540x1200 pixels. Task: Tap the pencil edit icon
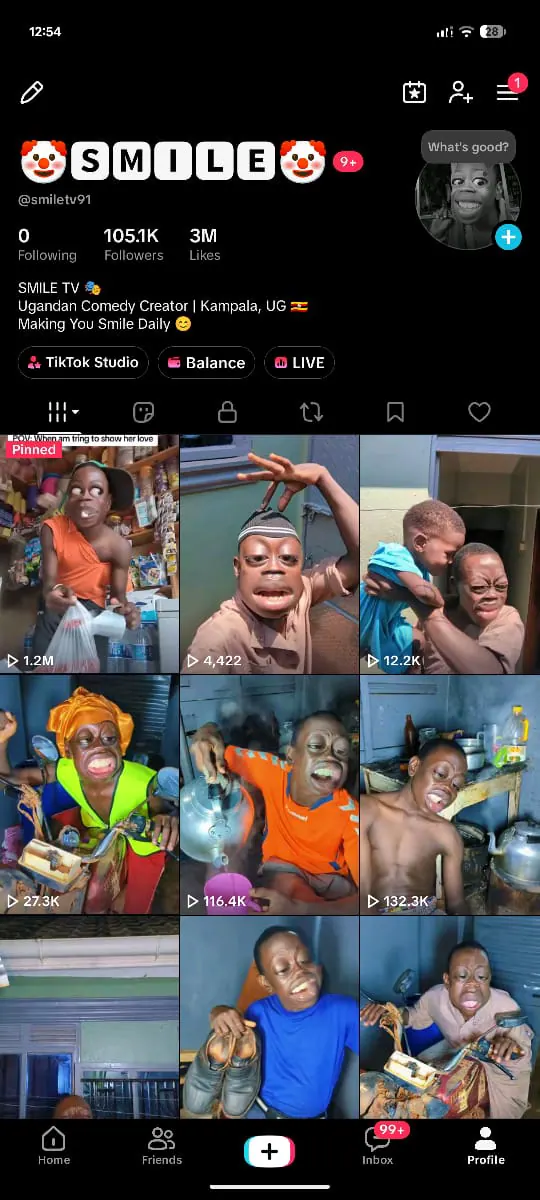pos(32,93)
